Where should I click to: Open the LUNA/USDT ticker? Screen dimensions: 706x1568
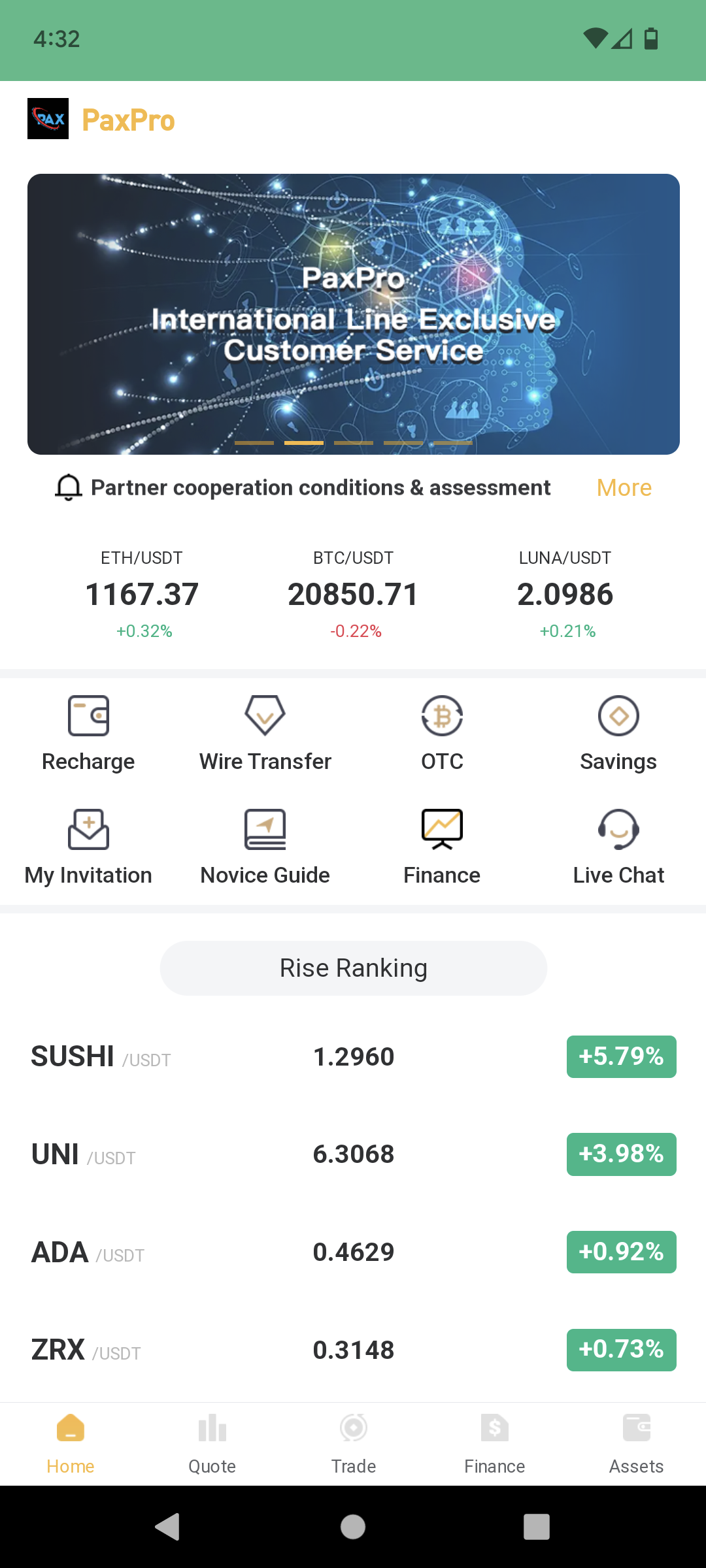565,594
